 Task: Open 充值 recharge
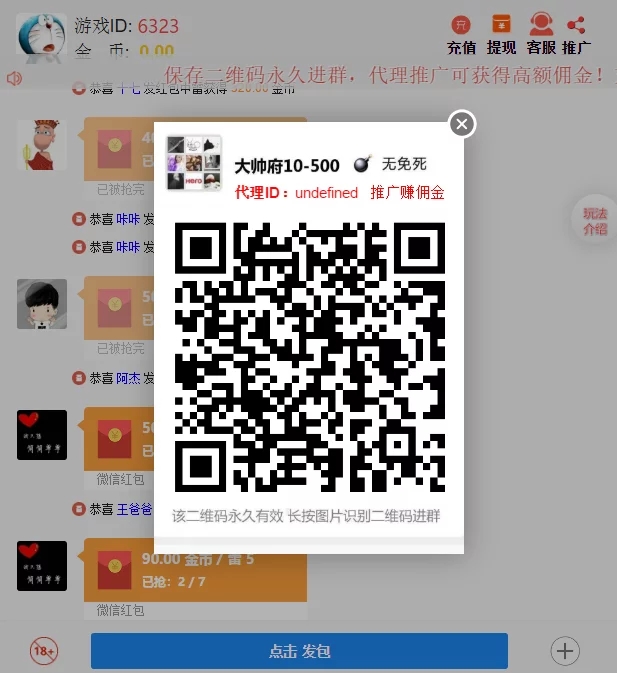coord(461,33)
